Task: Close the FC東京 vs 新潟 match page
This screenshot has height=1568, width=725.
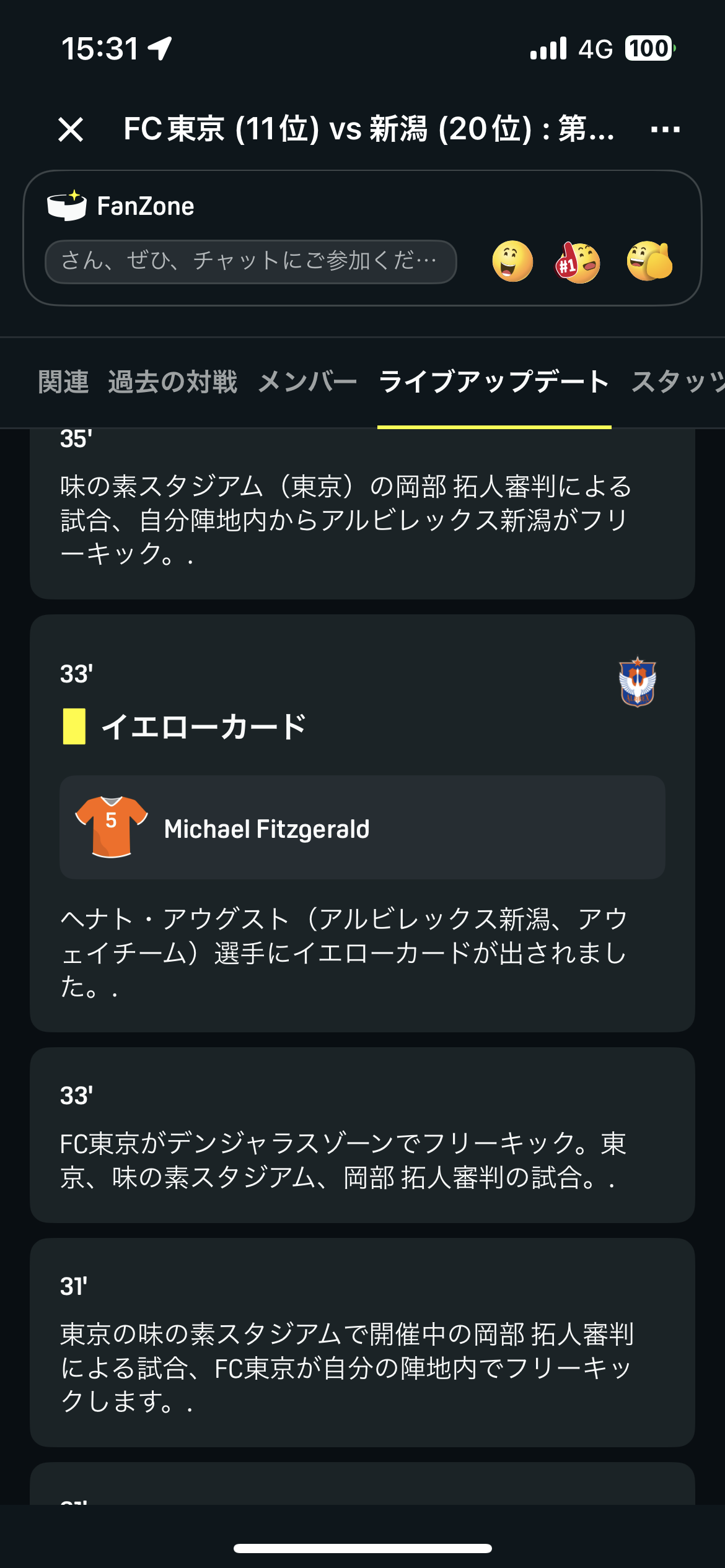Action: tap(71, 130)
